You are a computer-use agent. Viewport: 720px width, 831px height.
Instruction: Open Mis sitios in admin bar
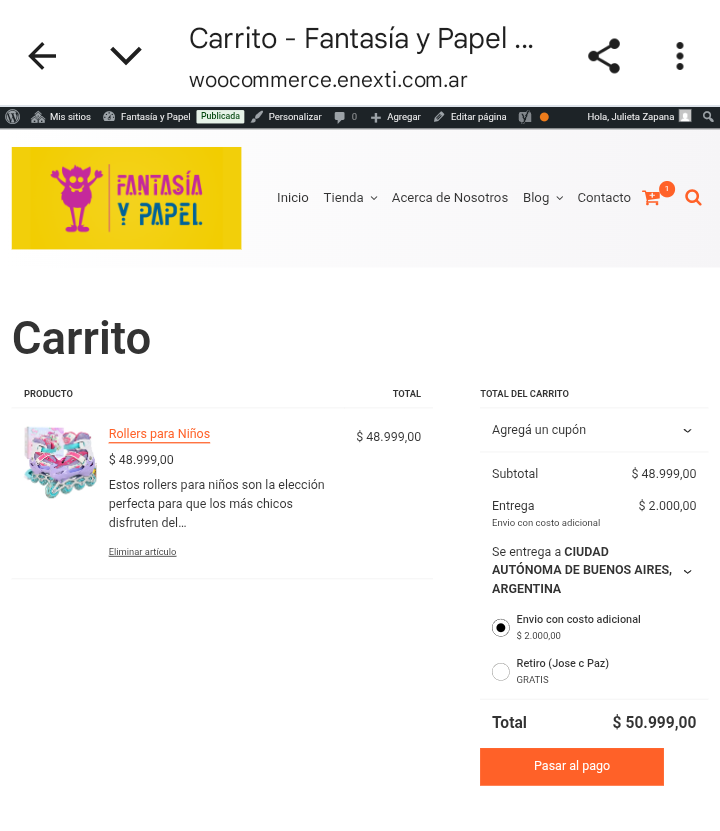tap(61, 117)
